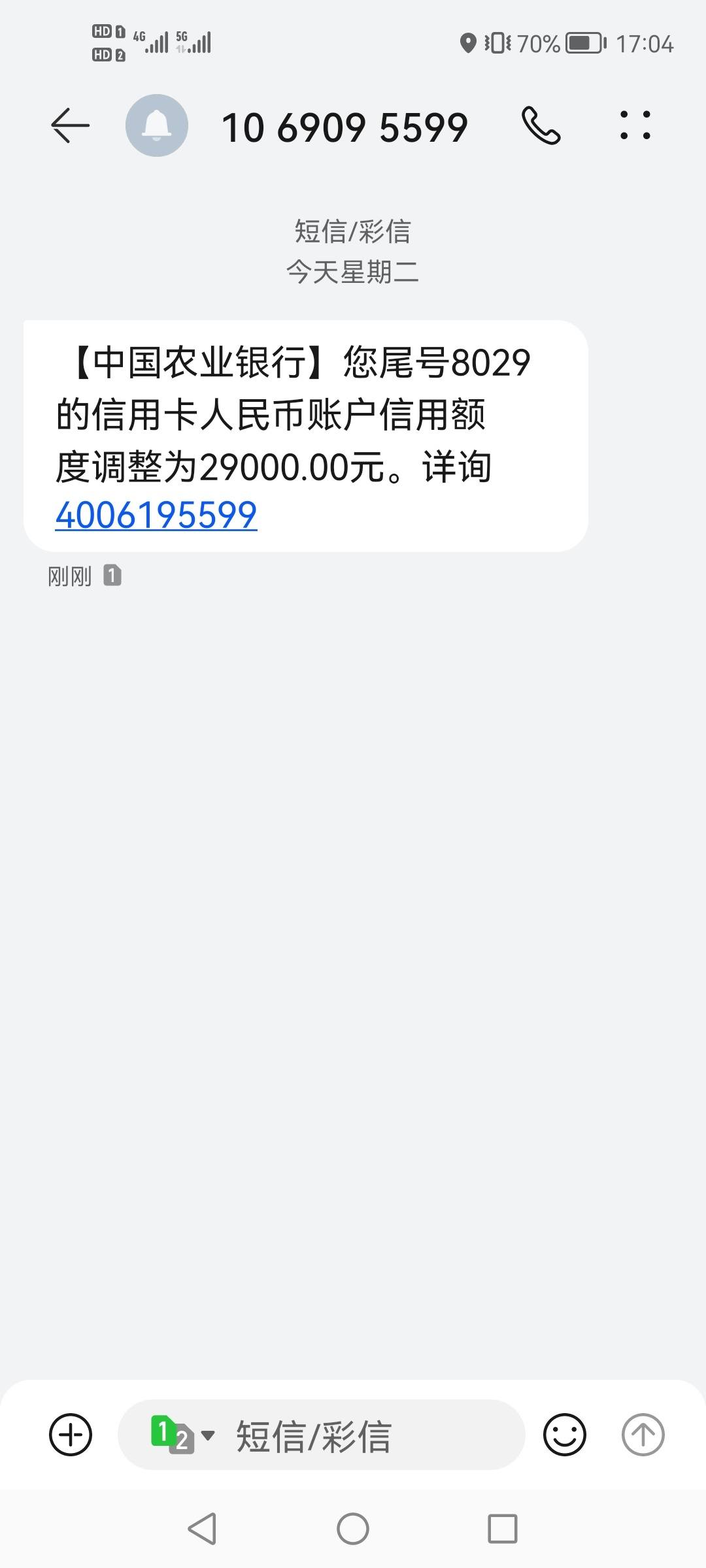This screenshot has width=706, height=1568.
Task: Open the emoji picker
Action: tap(565, 1435)
